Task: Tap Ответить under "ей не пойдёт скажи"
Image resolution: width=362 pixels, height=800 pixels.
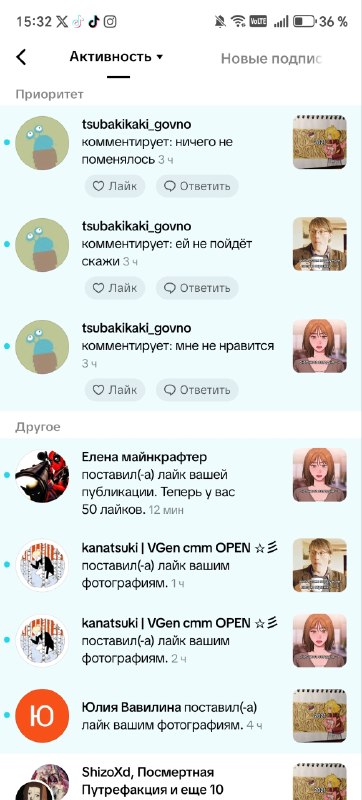Action: pyautogui.click(x=197, y=288)
